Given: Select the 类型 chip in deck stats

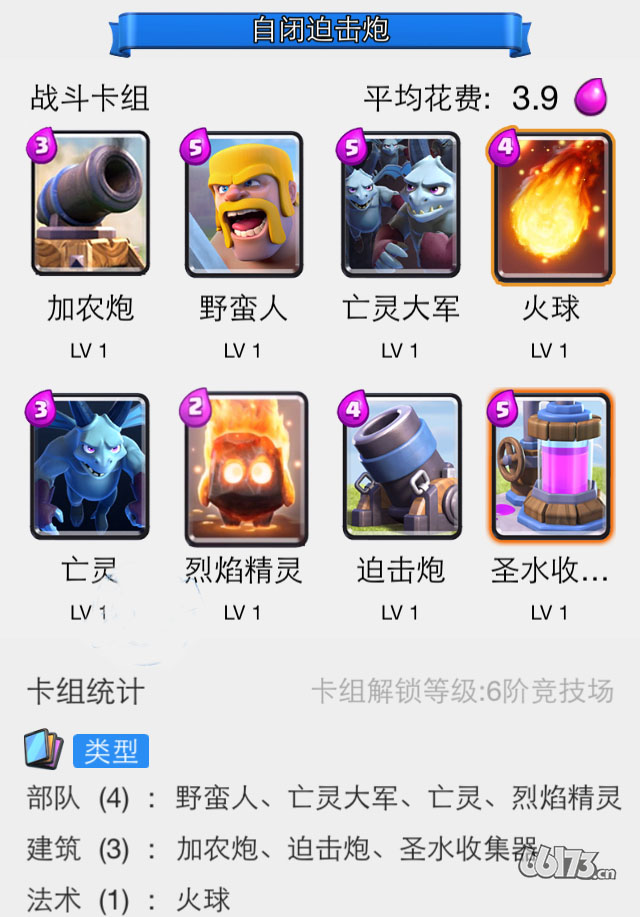Looking at the screenshot, I should point(110,751).
